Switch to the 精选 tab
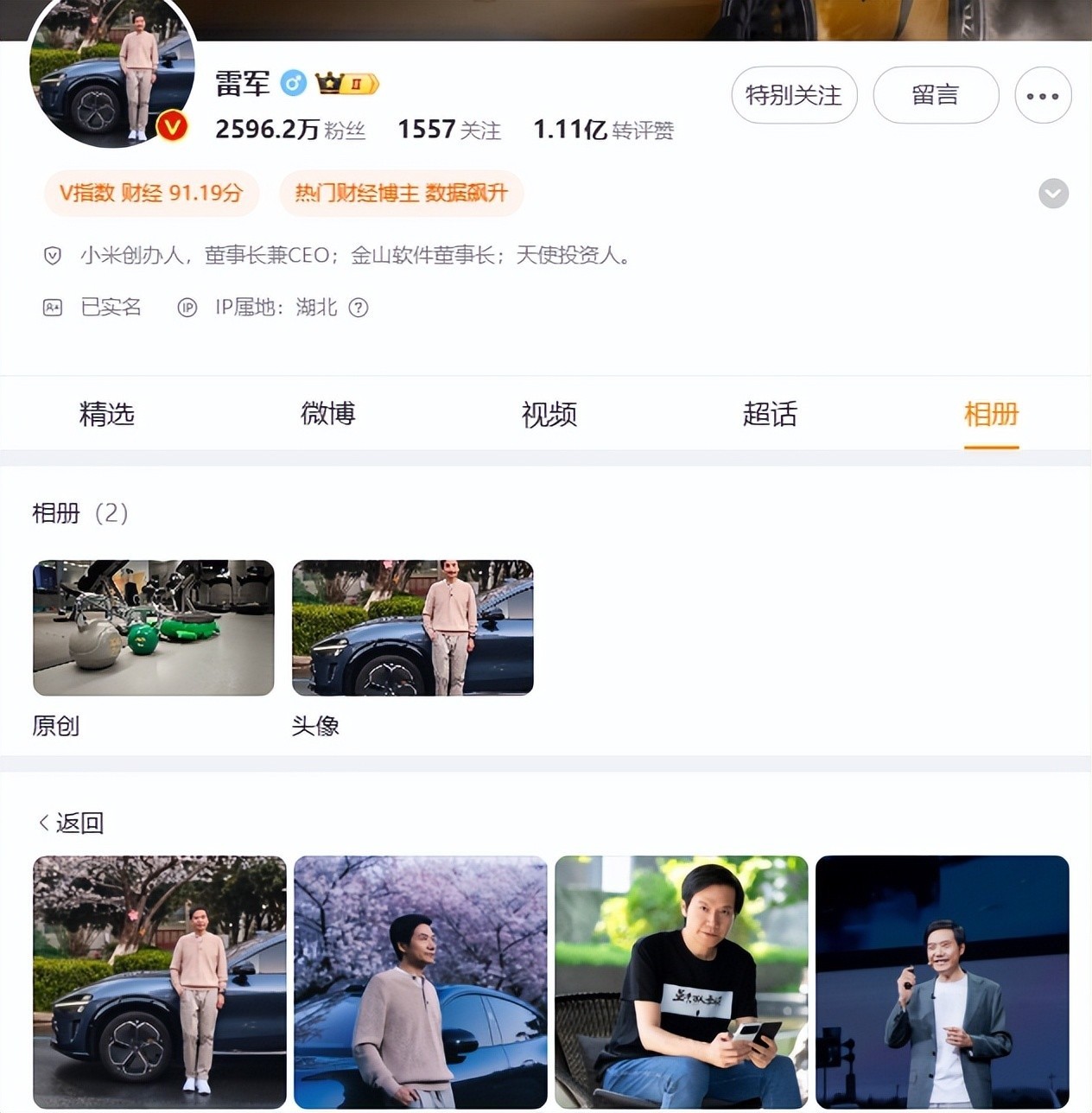Viewport: 1092px width, 1113px height. click(x=107, y=414)
